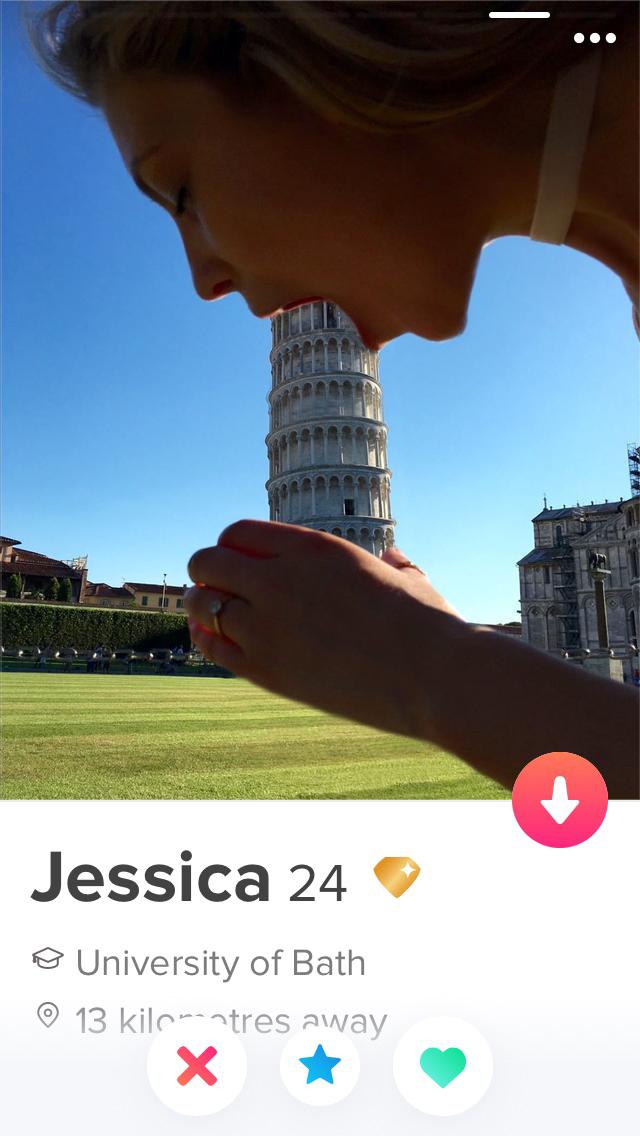Open the three-dot overflow menu

click(595, 38)
